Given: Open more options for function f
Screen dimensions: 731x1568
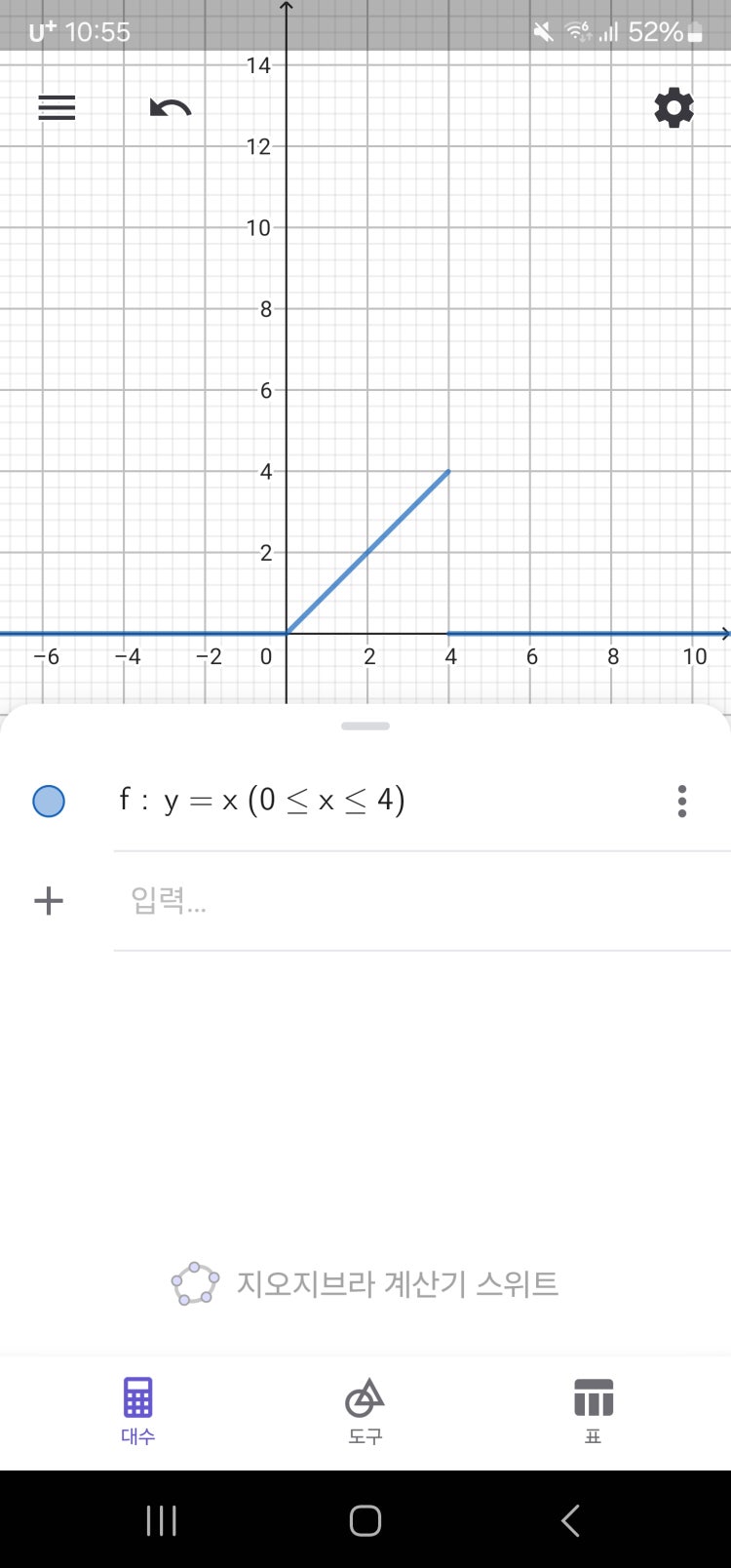Looking at the screenshot, I should [x=682, y=802].
